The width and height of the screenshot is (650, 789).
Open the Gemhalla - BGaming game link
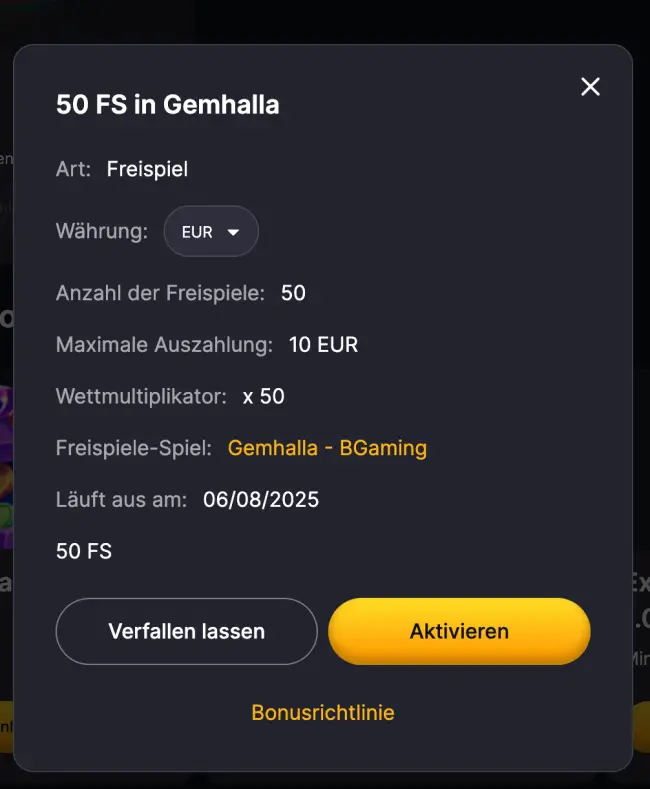click(x=327, y=448)
